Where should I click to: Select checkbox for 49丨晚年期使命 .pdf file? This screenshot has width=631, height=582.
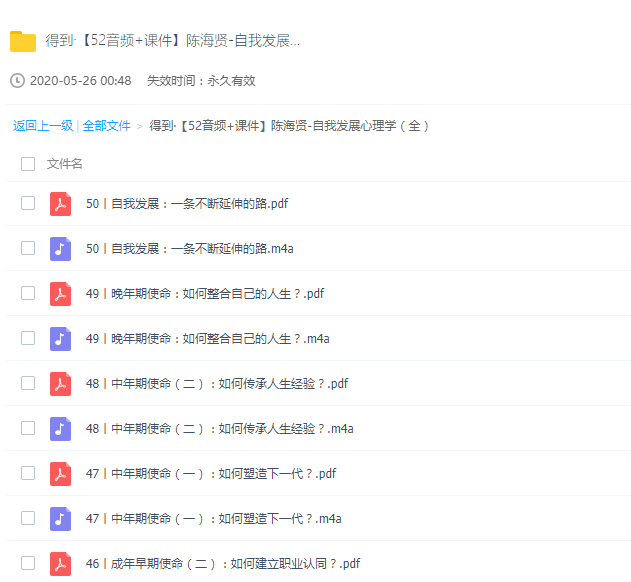pyautogui.click(x=28, y=293)
